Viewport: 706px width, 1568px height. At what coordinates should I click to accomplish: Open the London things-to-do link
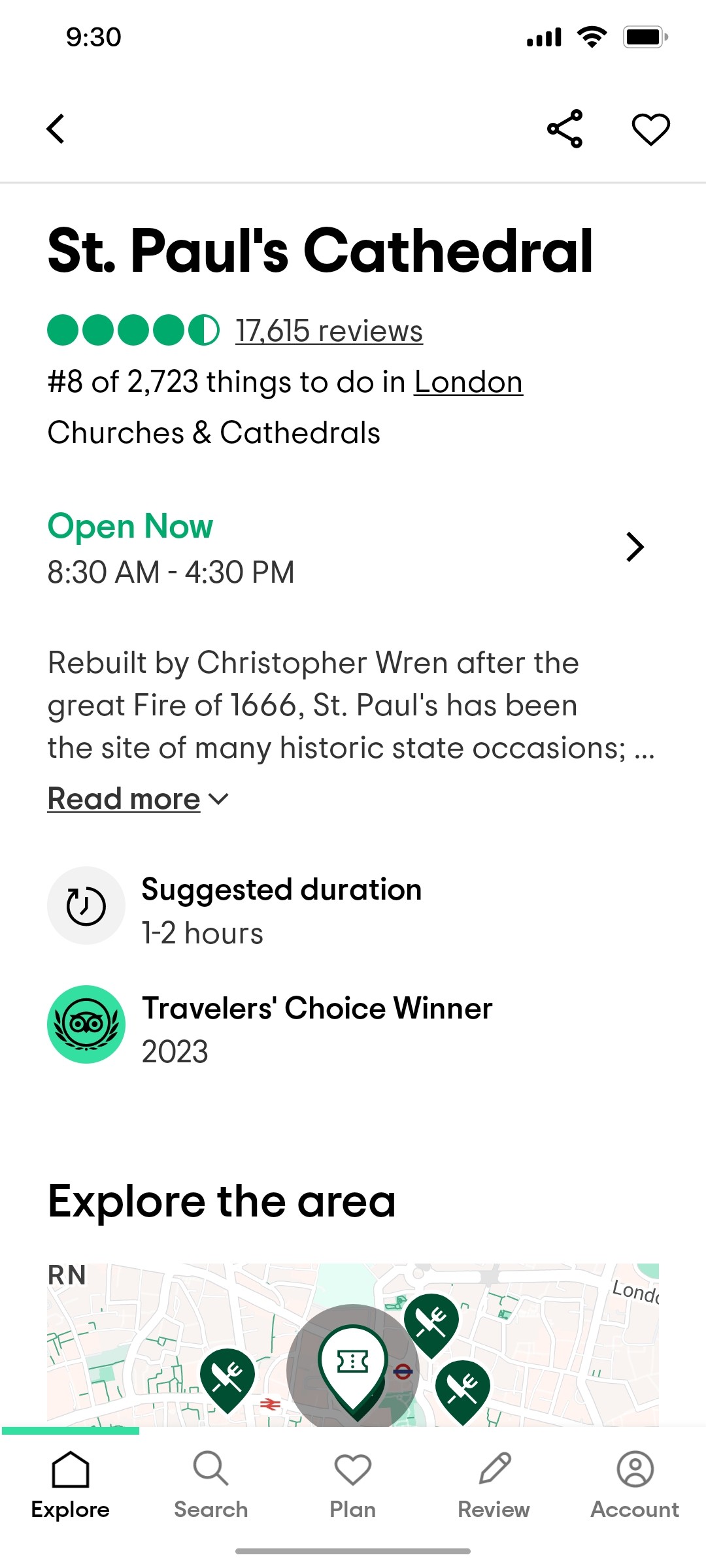pyautogui.click(x=468, y=382)
